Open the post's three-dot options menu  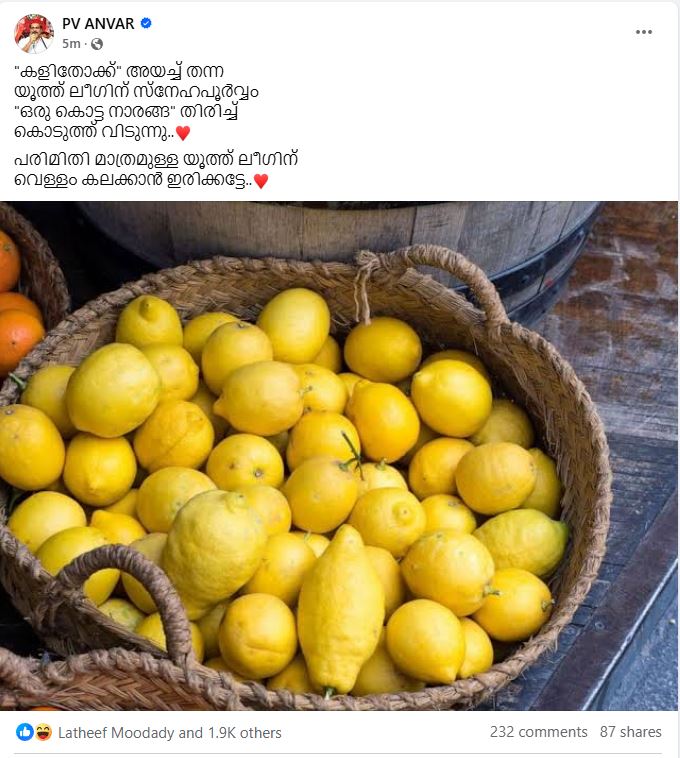point(643,32)
